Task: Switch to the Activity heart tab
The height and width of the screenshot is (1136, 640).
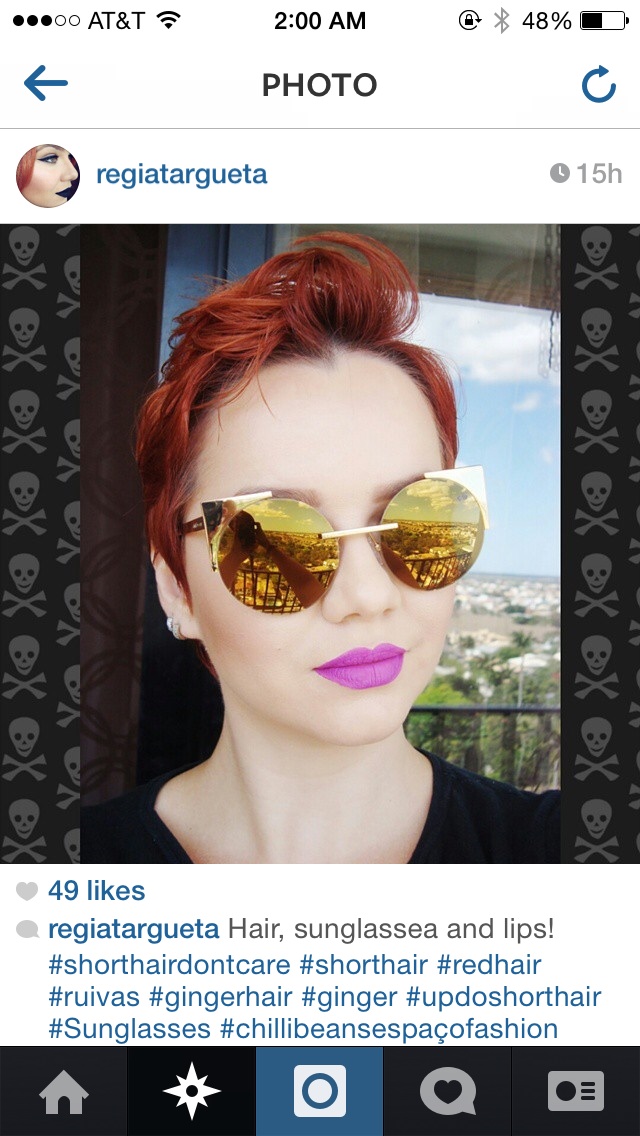Action: (448, 1092)
